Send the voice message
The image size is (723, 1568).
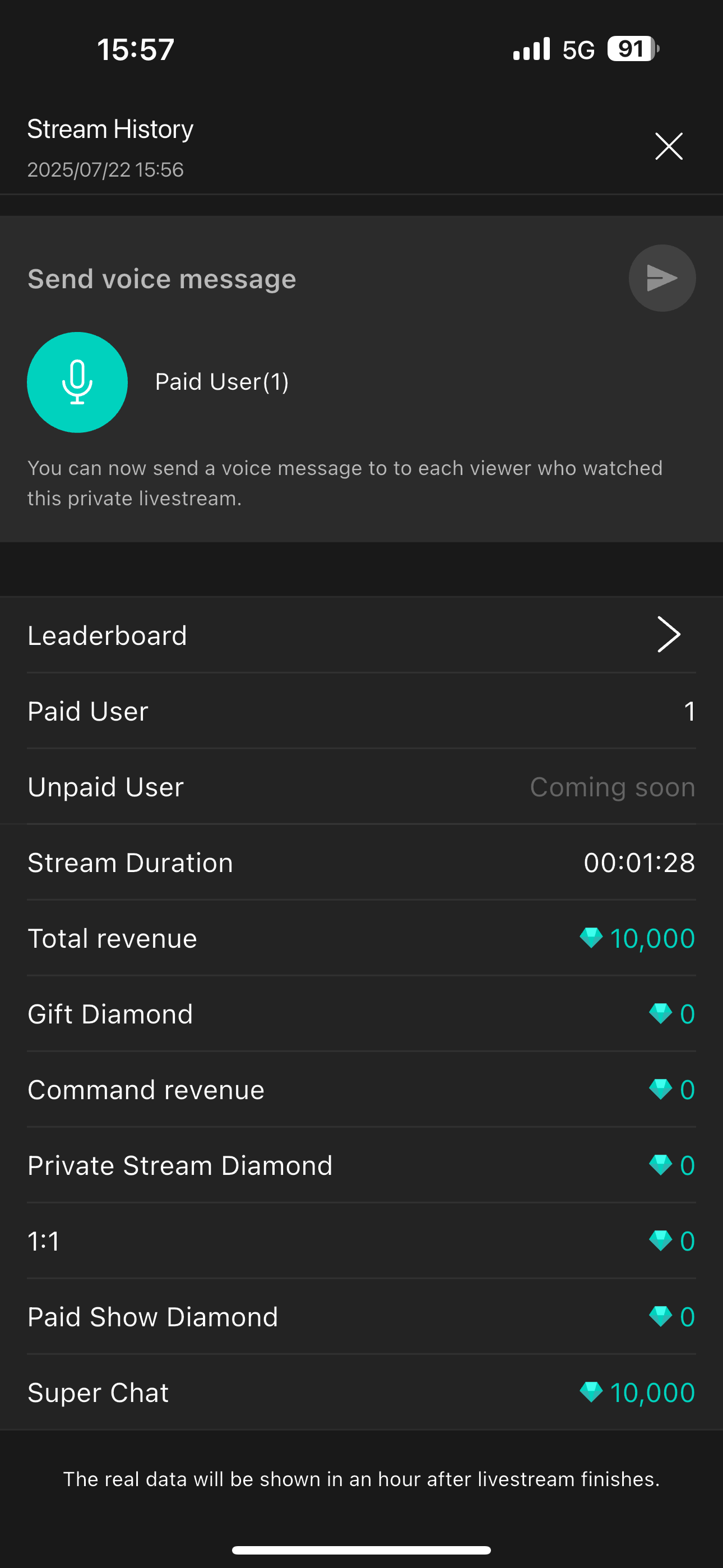pos(661,278)
